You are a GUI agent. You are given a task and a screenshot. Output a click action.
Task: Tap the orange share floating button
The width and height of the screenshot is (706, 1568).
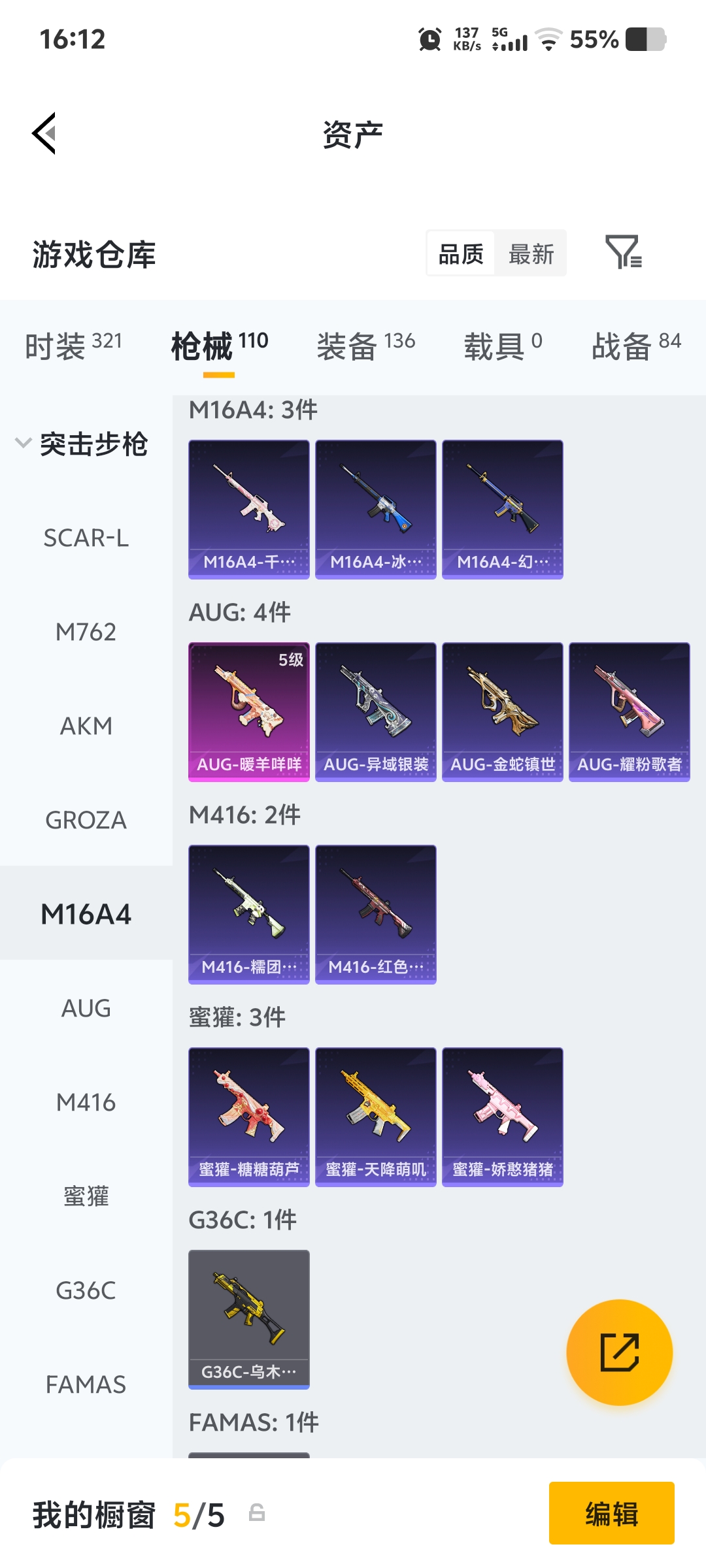(x=620, y=1352)
